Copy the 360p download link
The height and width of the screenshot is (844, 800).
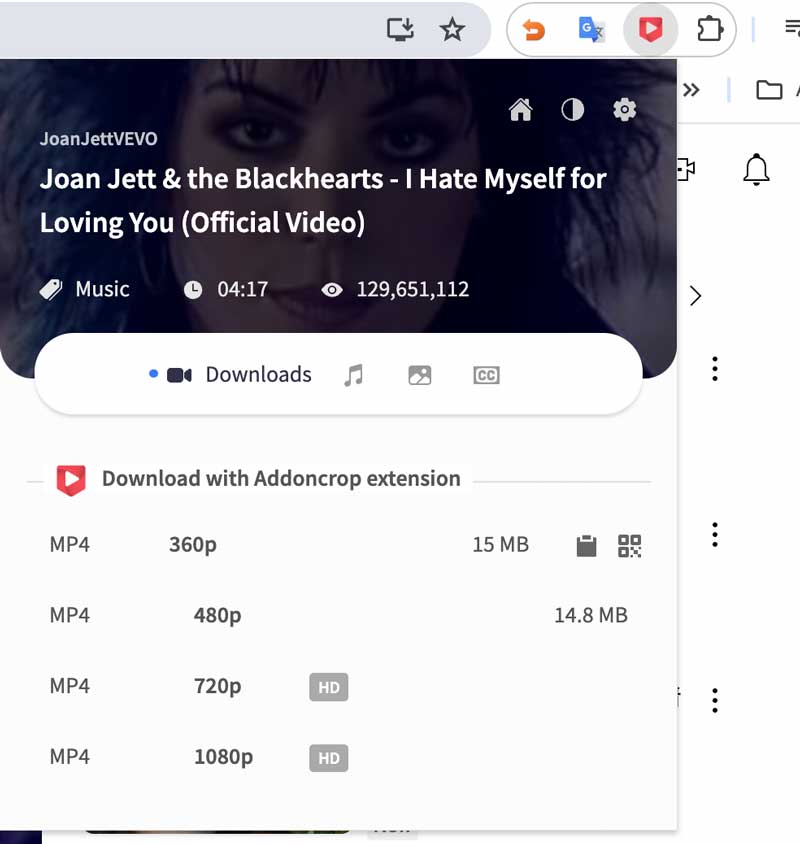point(587,545)
